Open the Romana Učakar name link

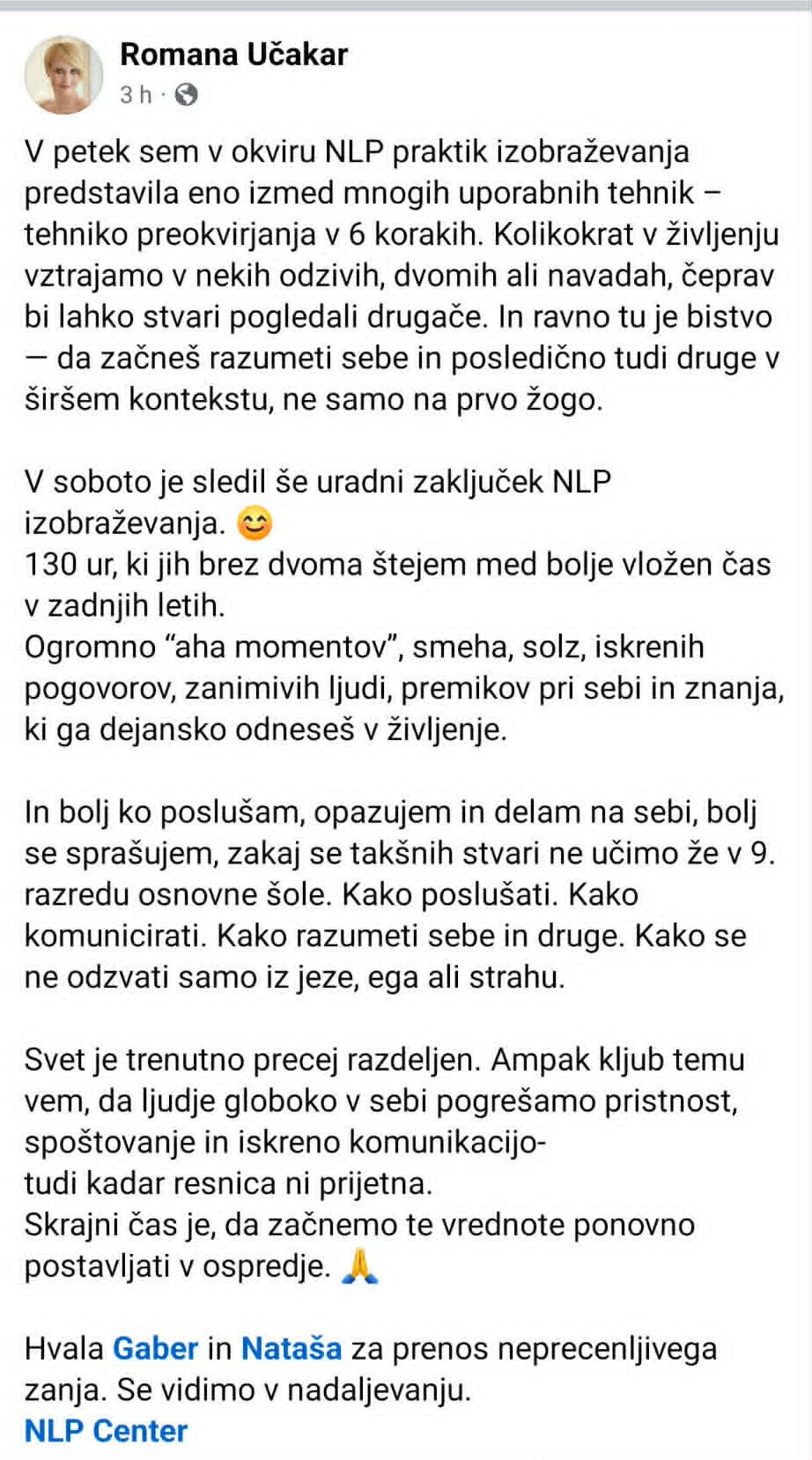233,55
